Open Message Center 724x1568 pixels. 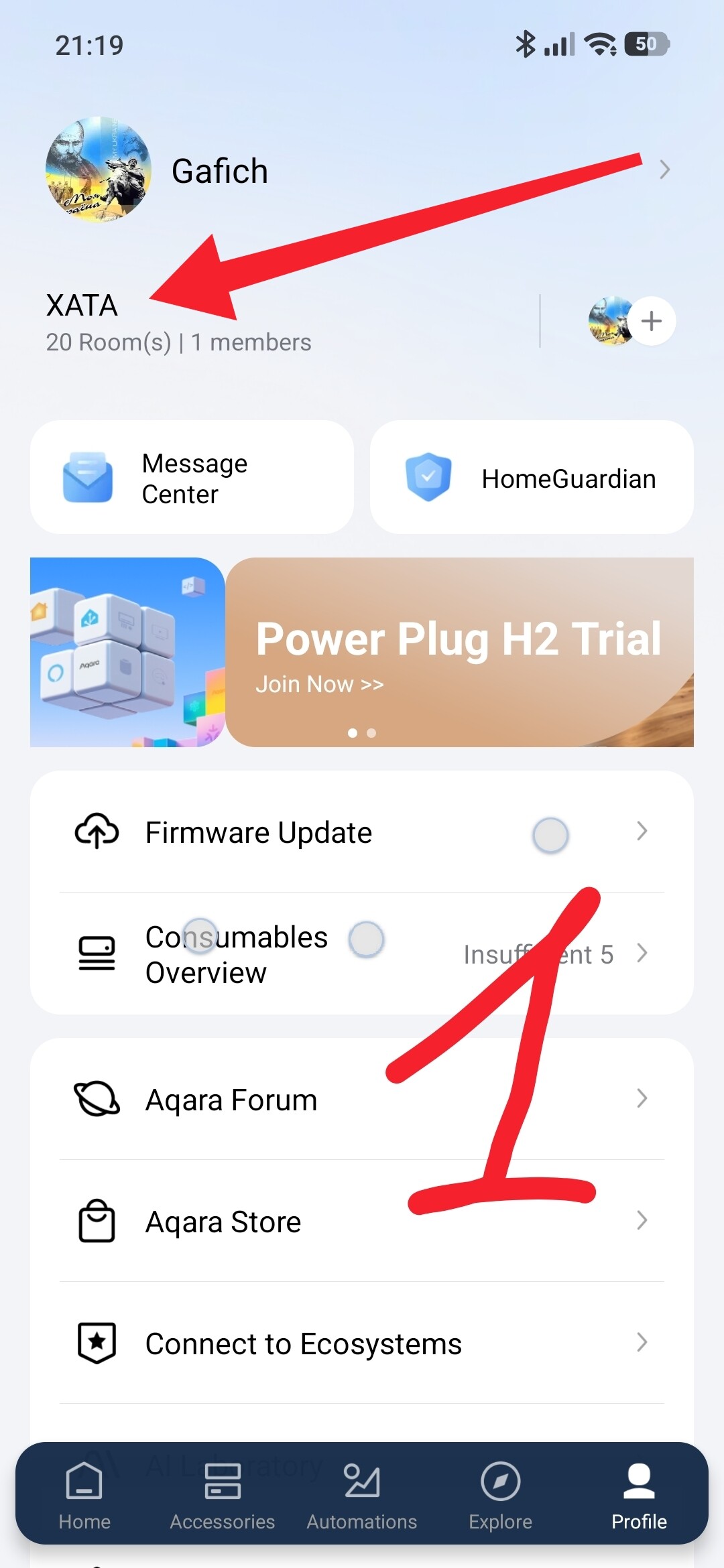click(192, 478)
